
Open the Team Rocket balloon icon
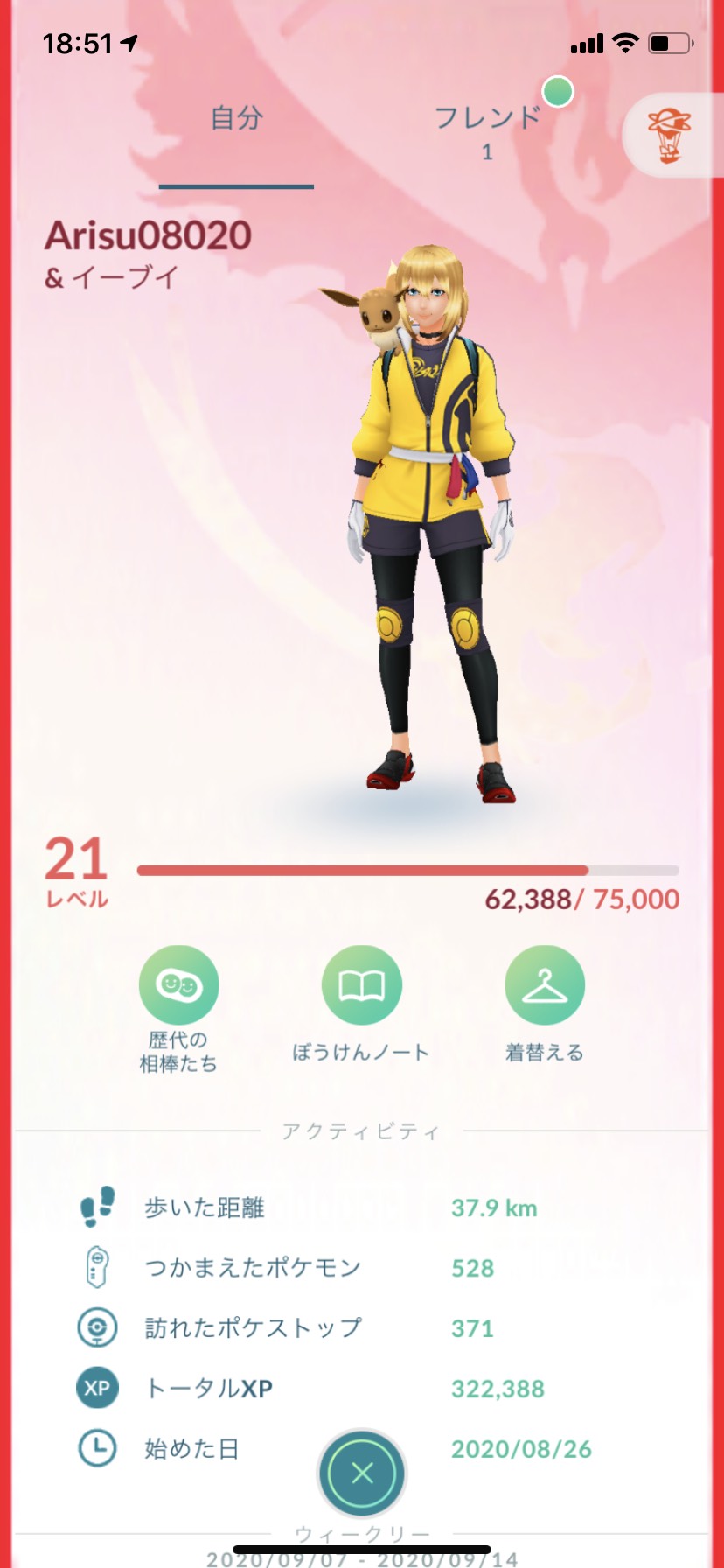pos(669,136)
